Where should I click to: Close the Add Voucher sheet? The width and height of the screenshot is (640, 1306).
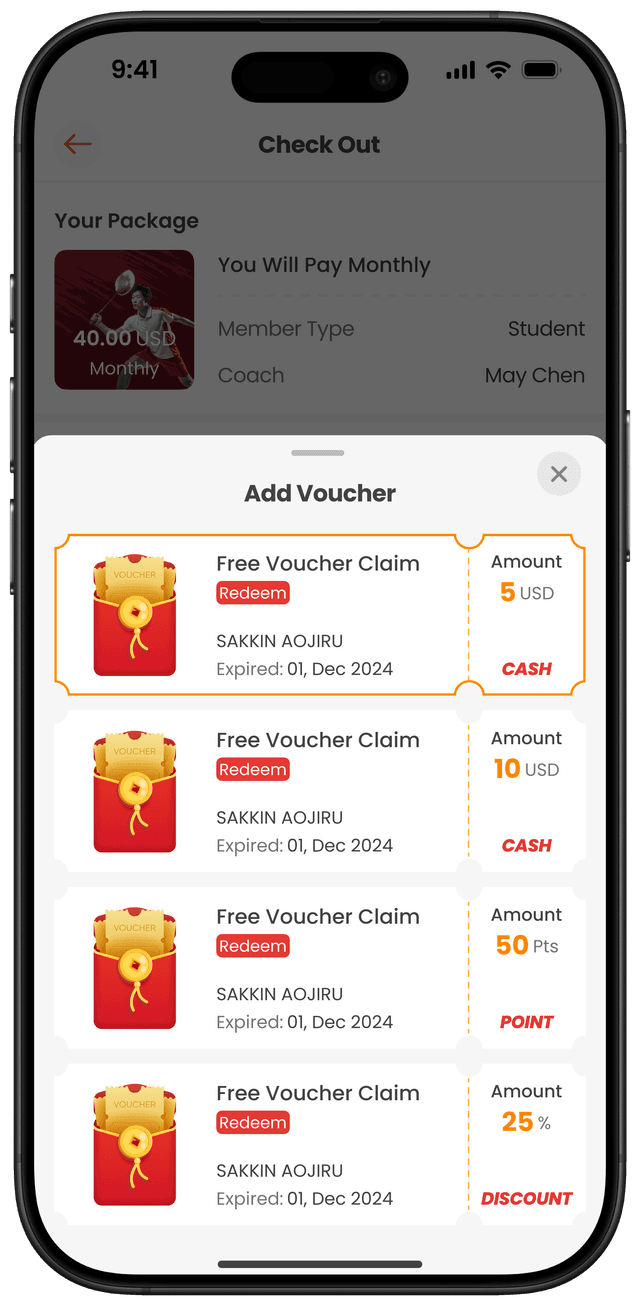[x=558, y=474]
